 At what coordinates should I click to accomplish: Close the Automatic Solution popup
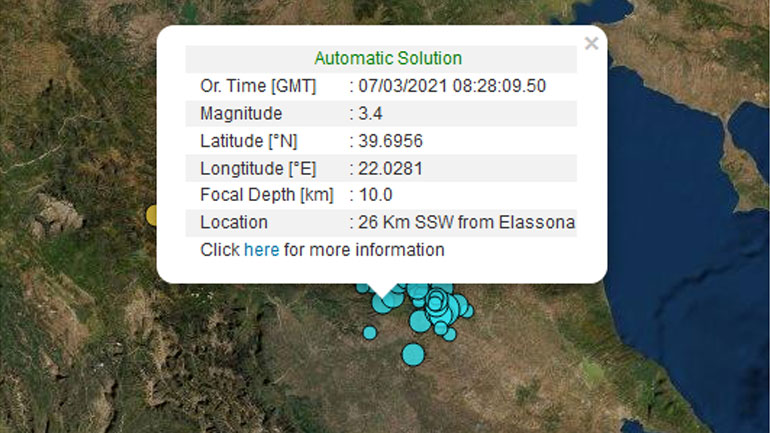[x=591, y=43]
